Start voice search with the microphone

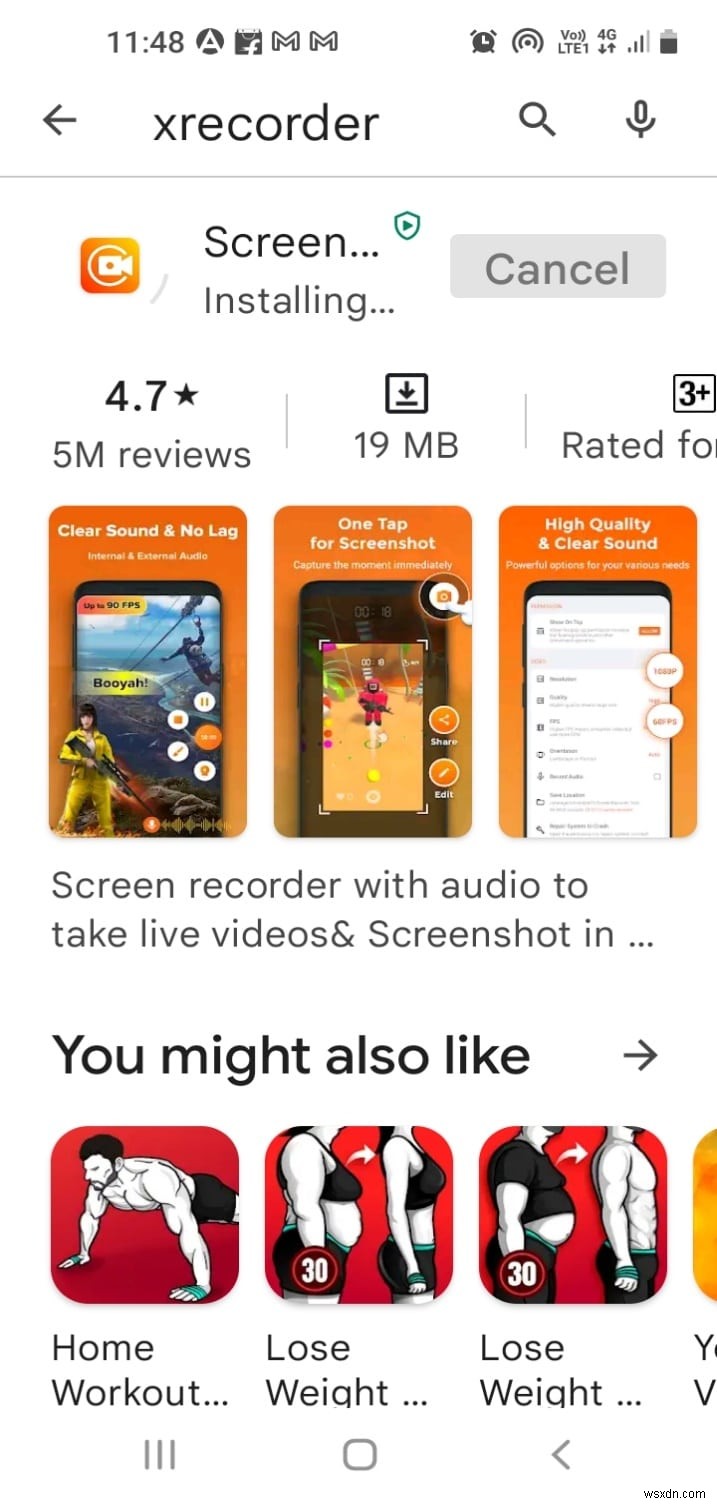pyautogui.click(x=640, y=121)
